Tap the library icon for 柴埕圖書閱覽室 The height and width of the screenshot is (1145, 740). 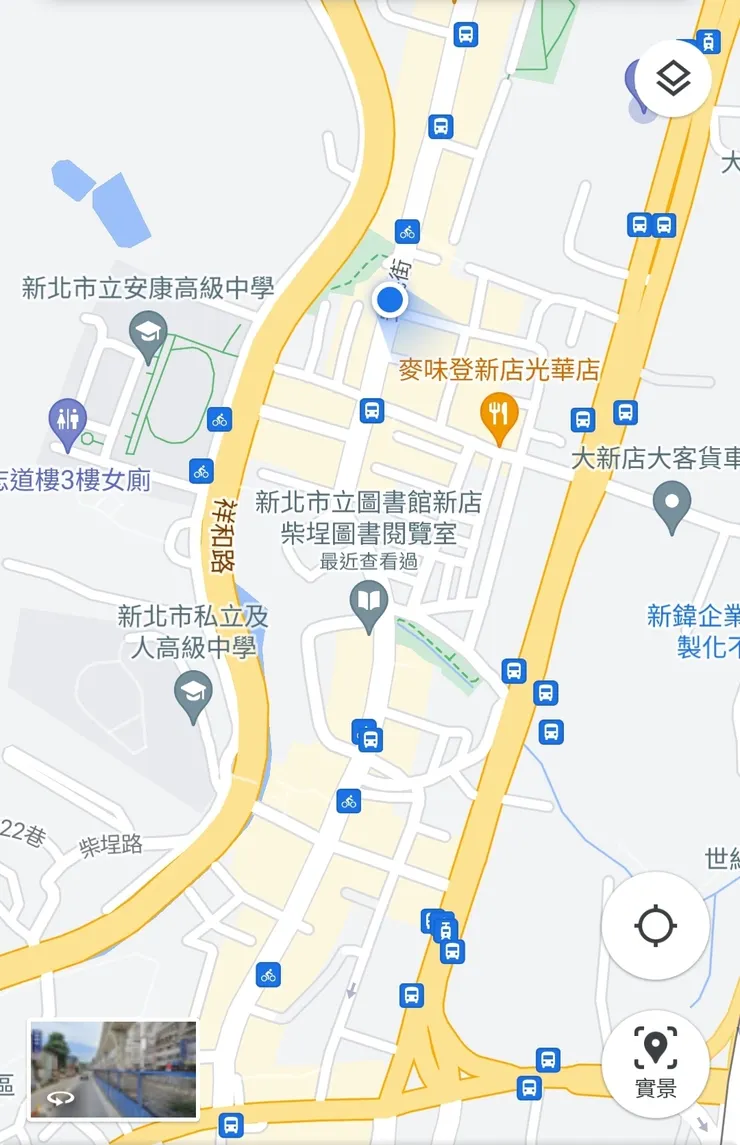click(367, 600)
